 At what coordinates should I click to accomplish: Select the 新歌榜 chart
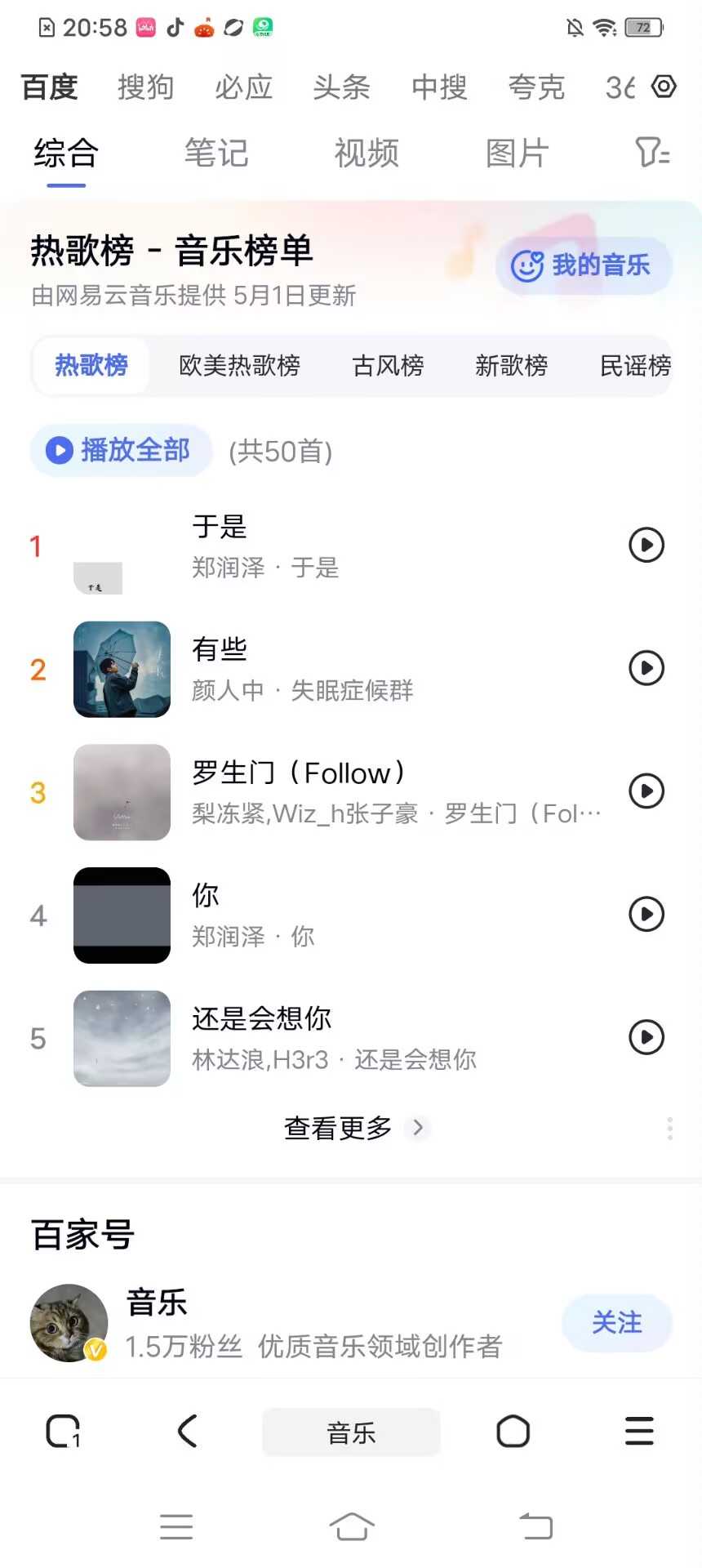coord(511,365)
